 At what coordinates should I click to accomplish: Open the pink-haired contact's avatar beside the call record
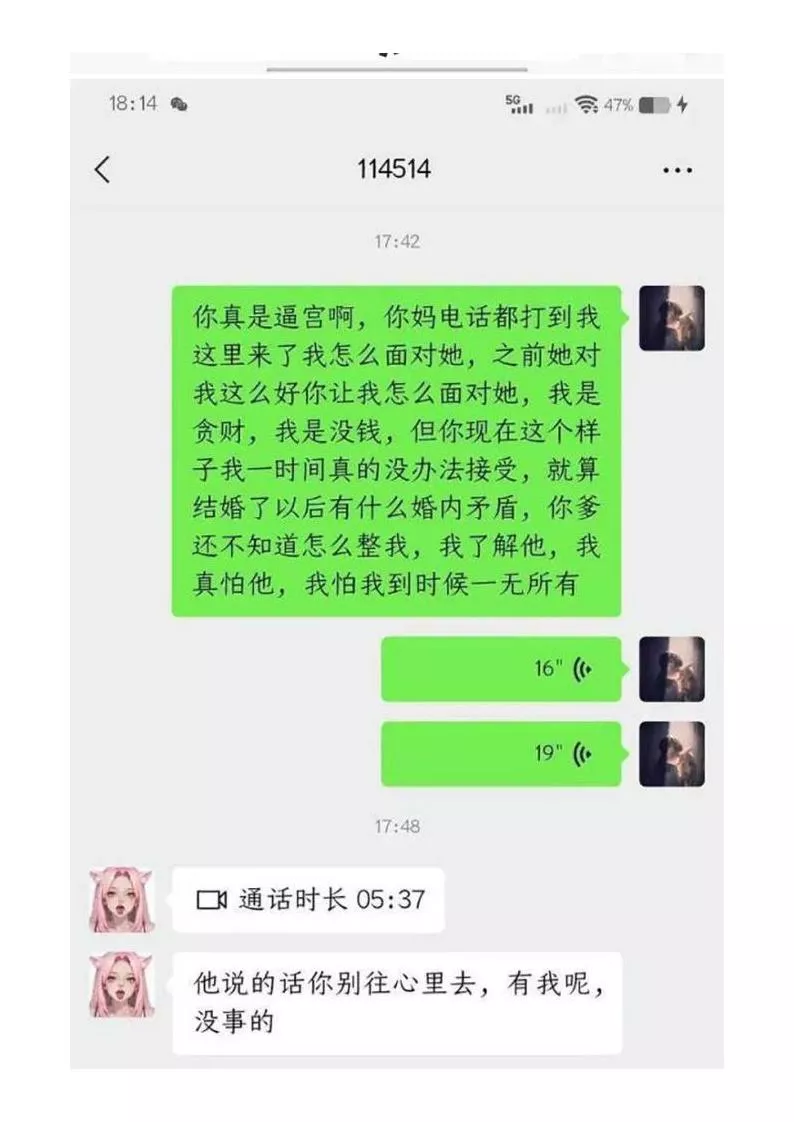(x=121, y=900)
